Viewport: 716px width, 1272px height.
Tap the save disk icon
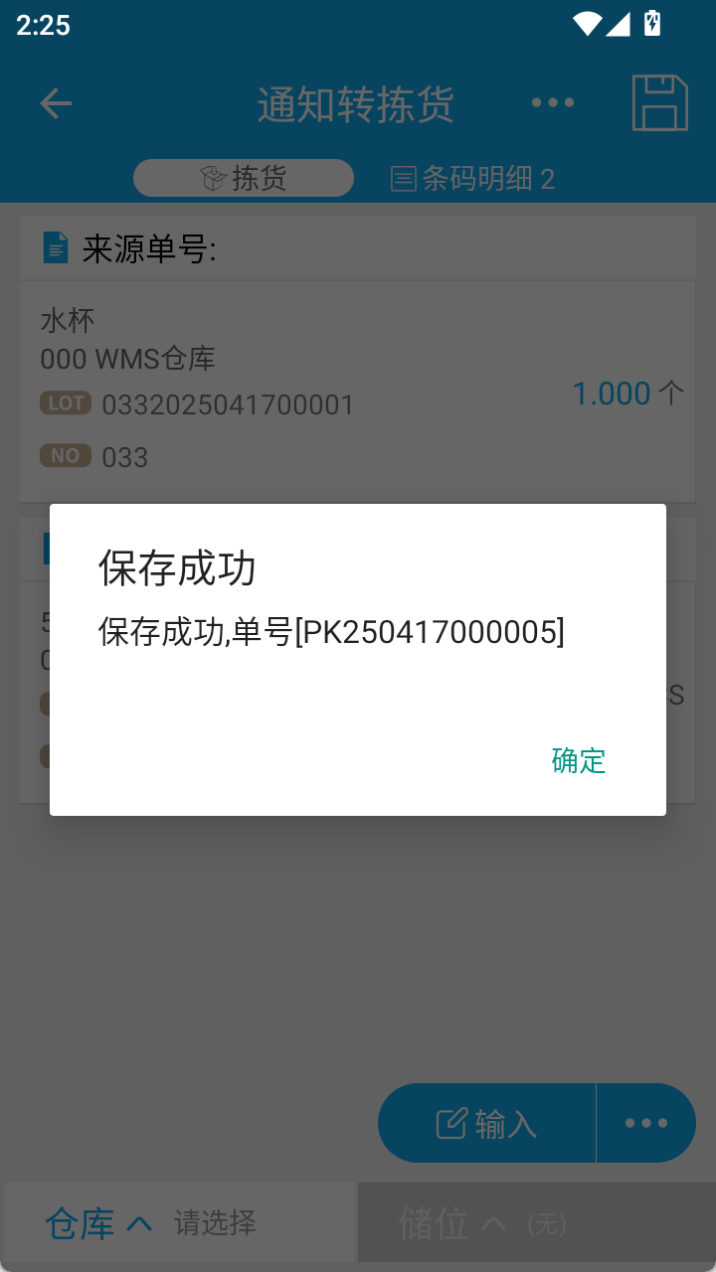660,103
